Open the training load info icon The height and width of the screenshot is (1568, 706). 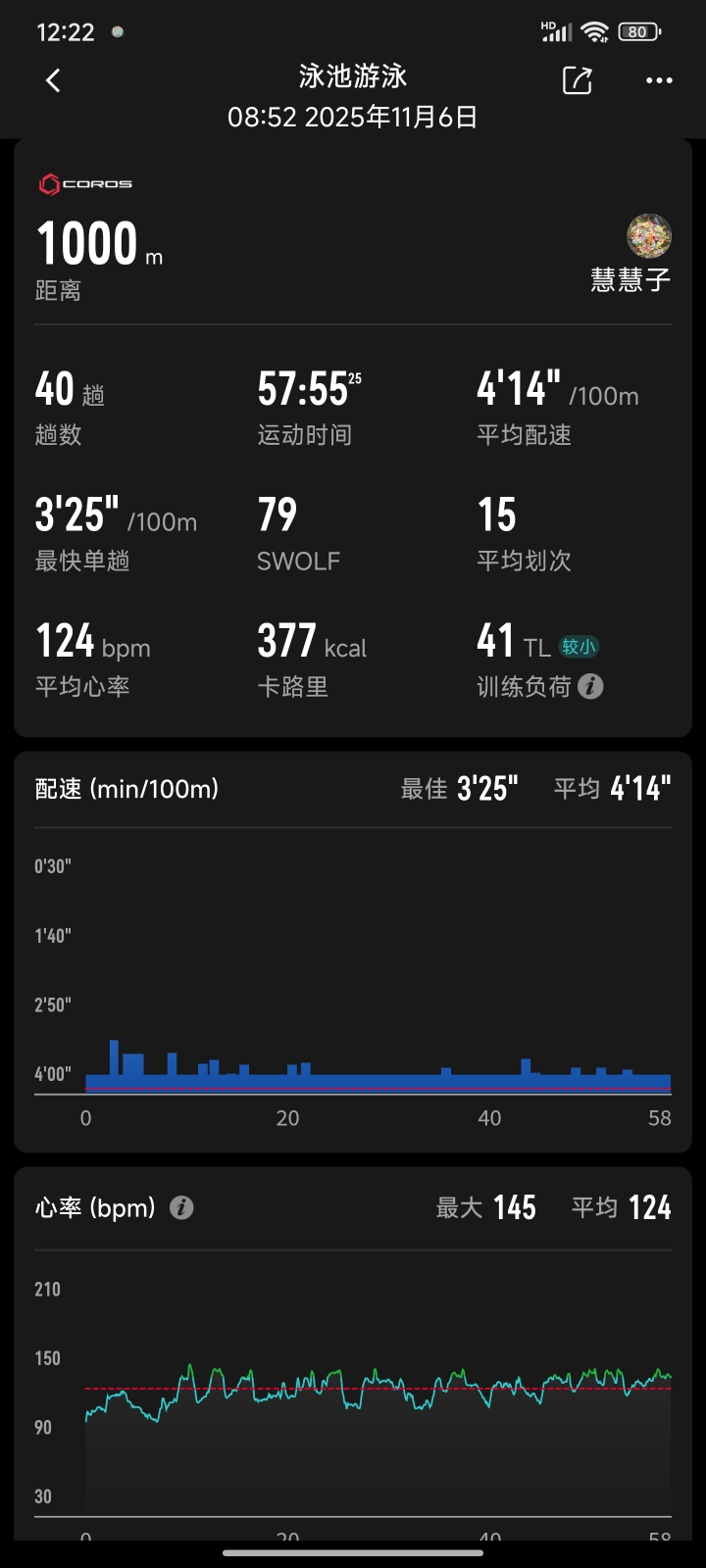[x=590, y=687]
